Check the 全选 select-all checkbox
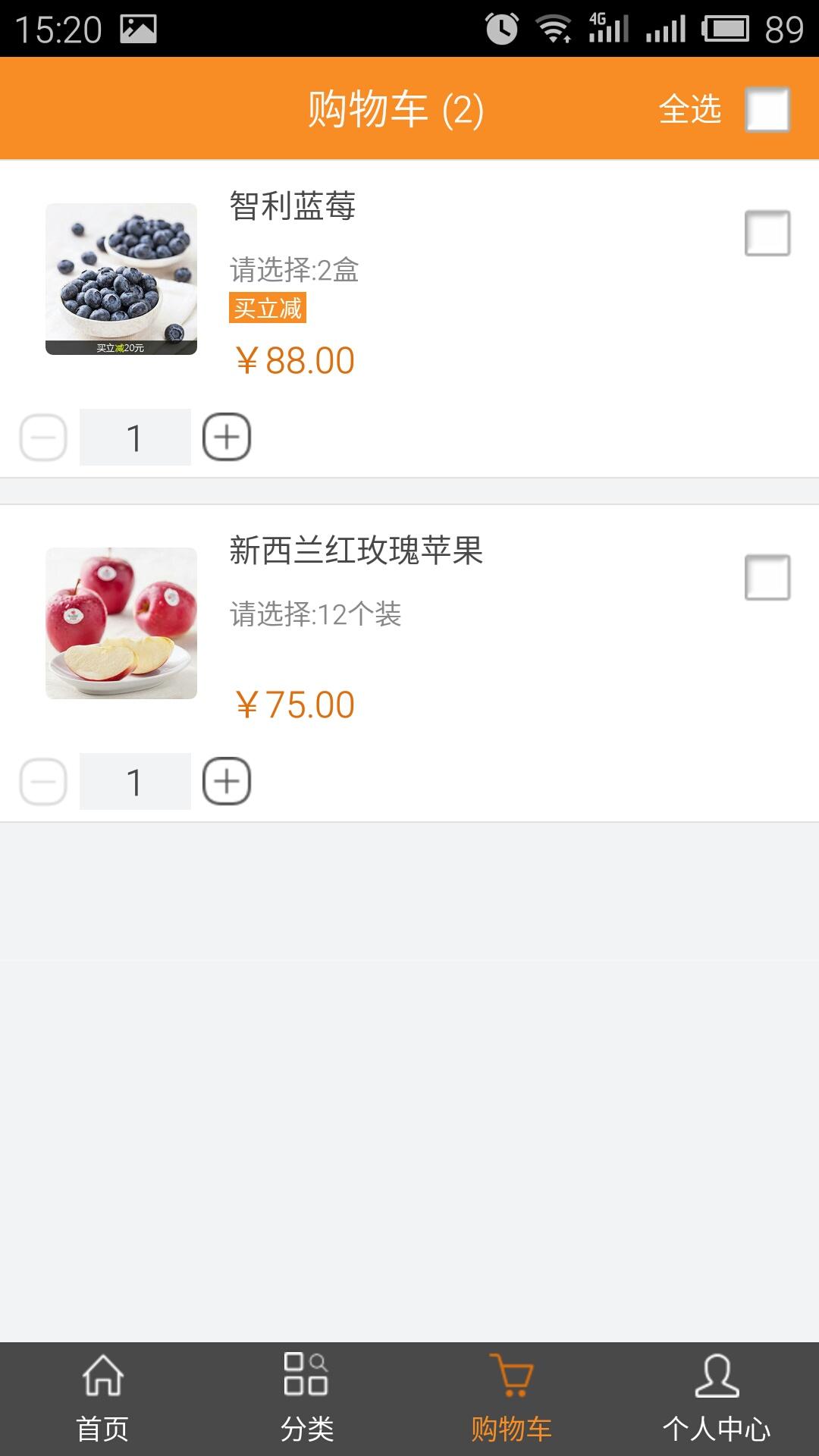 (x=768, y=110)
